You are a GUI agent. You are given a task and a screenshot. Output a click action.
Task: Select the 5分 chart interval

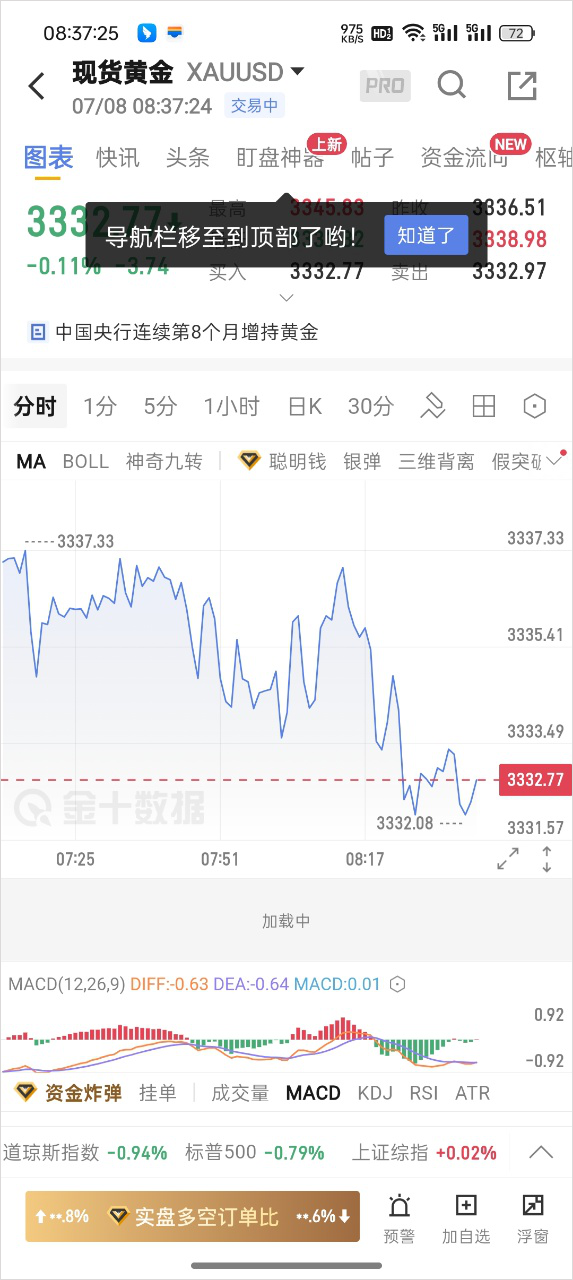(x=160, y=406)
